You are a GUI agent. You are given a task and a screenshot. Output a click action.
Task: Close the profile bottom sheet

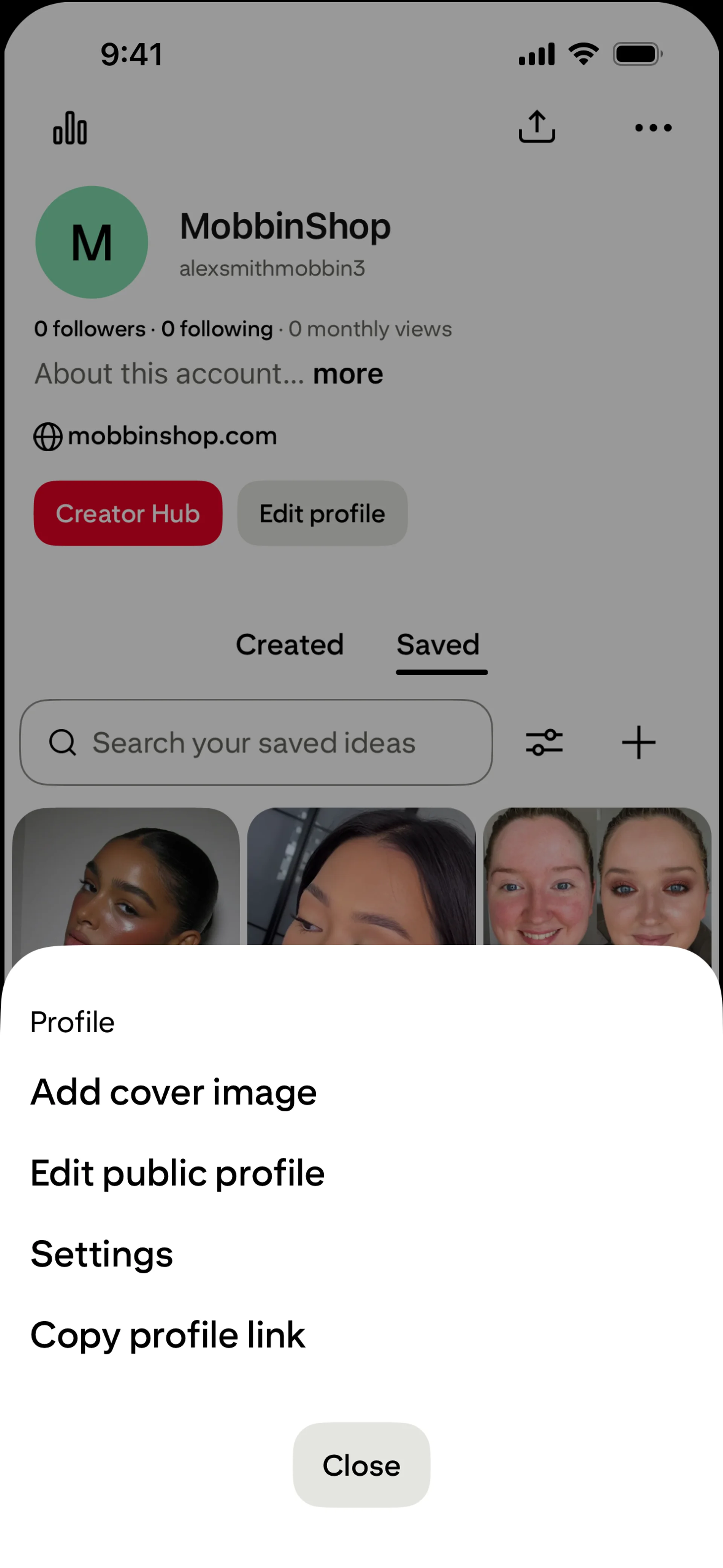pyautogui.click(x=361, y=1465)
